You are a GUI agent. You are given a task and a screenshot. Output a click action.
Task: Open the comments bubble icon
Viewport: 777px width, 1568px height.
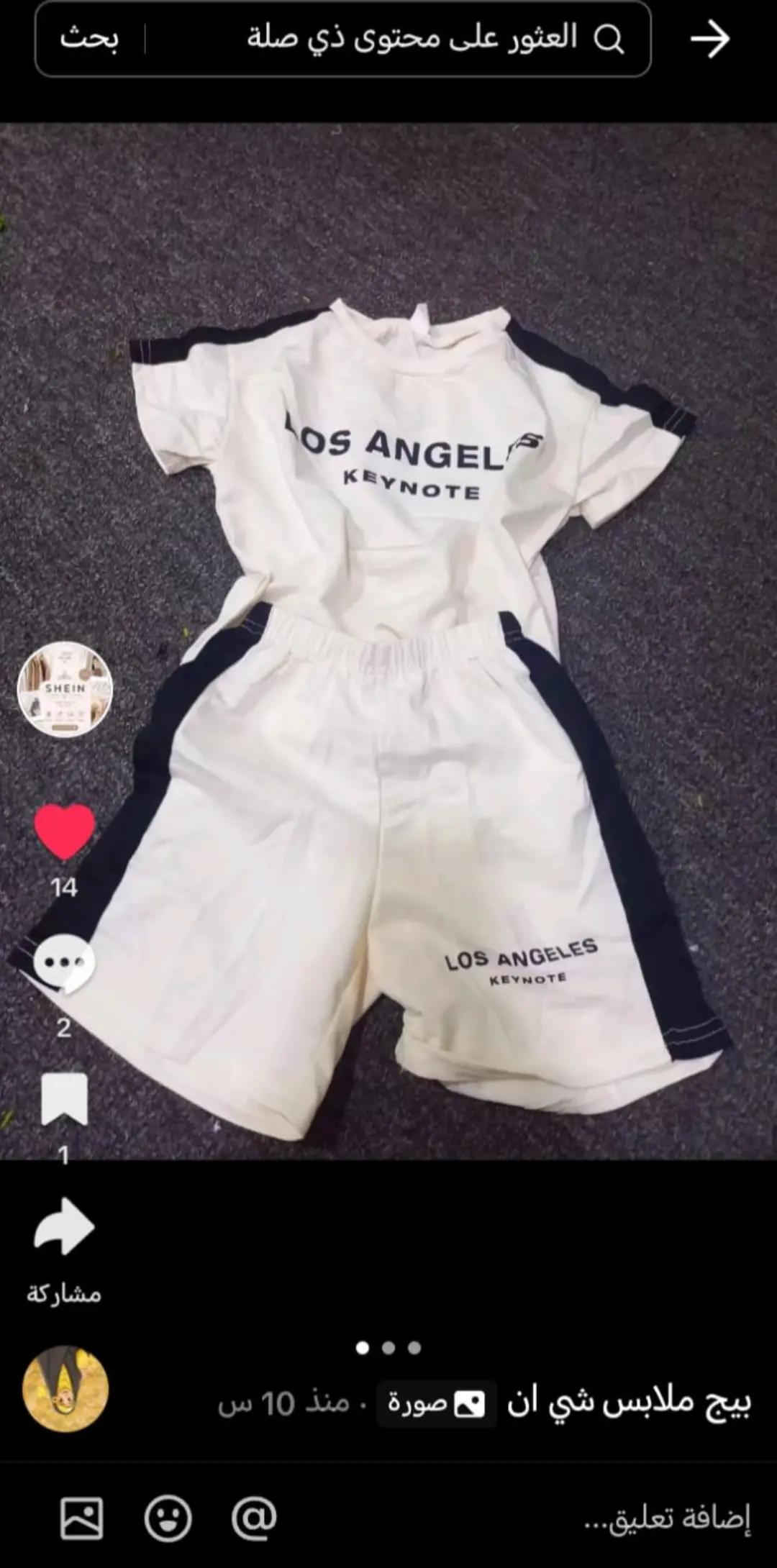tap(65, 964)
